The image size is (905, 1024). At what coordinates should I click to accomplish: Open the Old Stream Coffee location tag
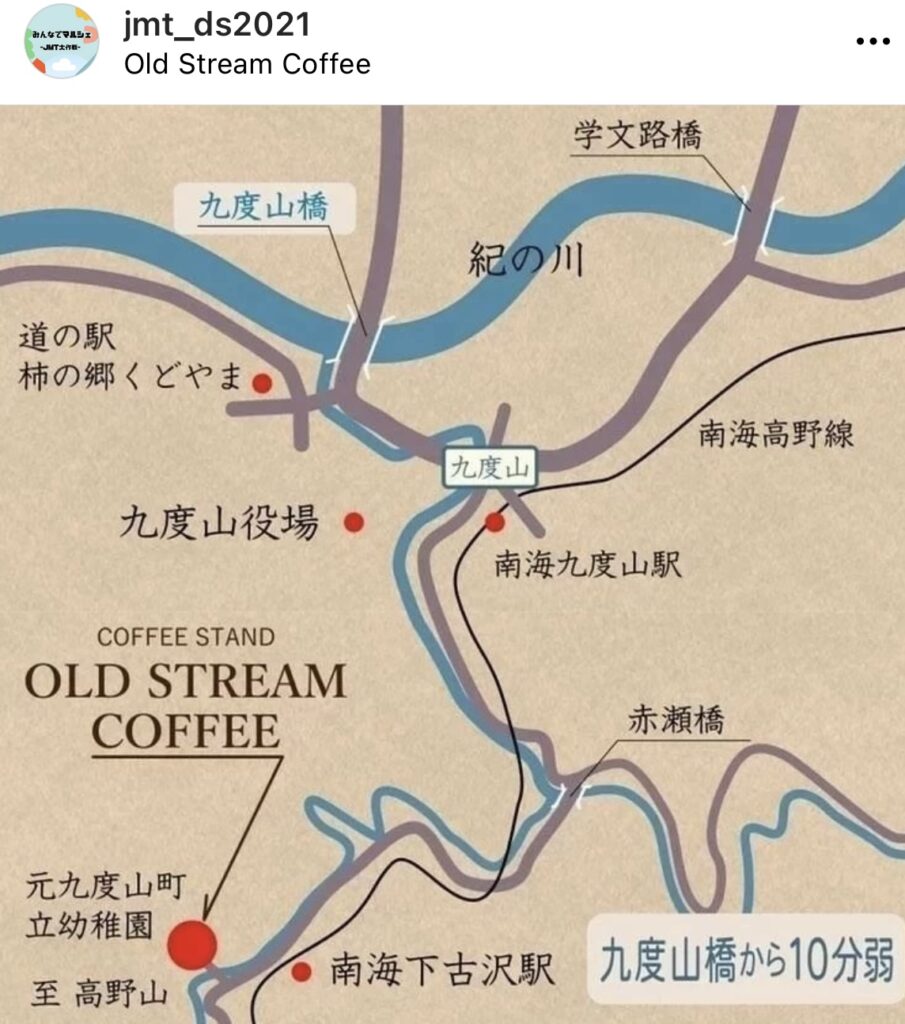[x=247, y=64]
